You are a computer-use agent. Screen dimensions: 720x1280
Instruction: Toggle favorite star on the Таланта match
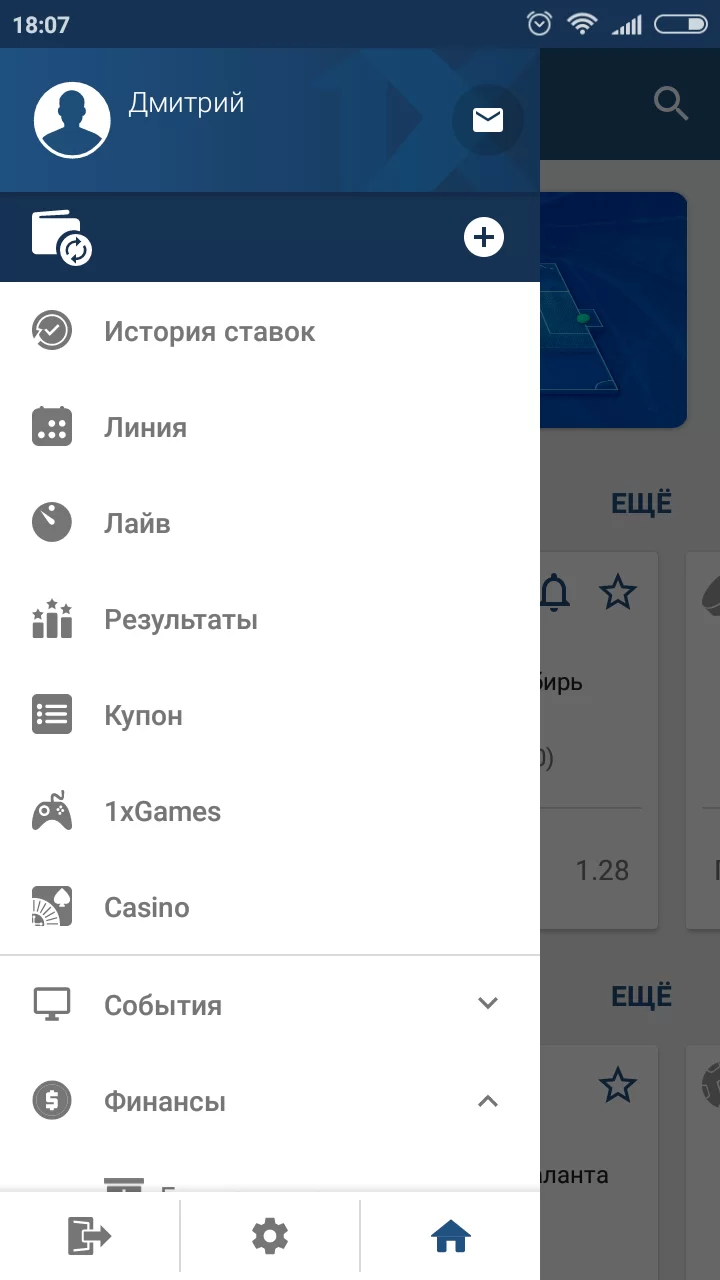coord(618,1084)
